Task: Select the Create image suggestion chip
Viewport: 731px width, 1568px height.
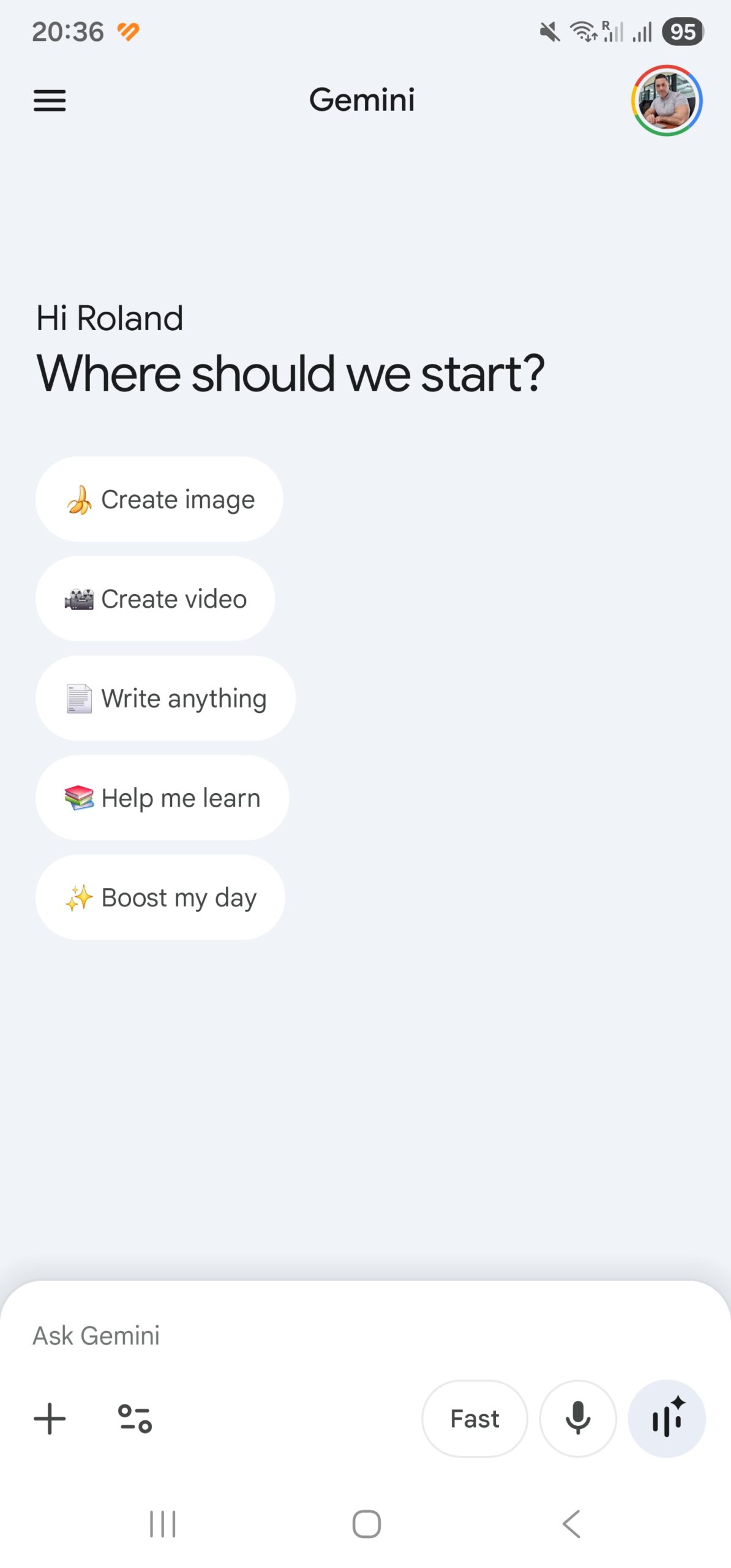Action: (159, 499)
